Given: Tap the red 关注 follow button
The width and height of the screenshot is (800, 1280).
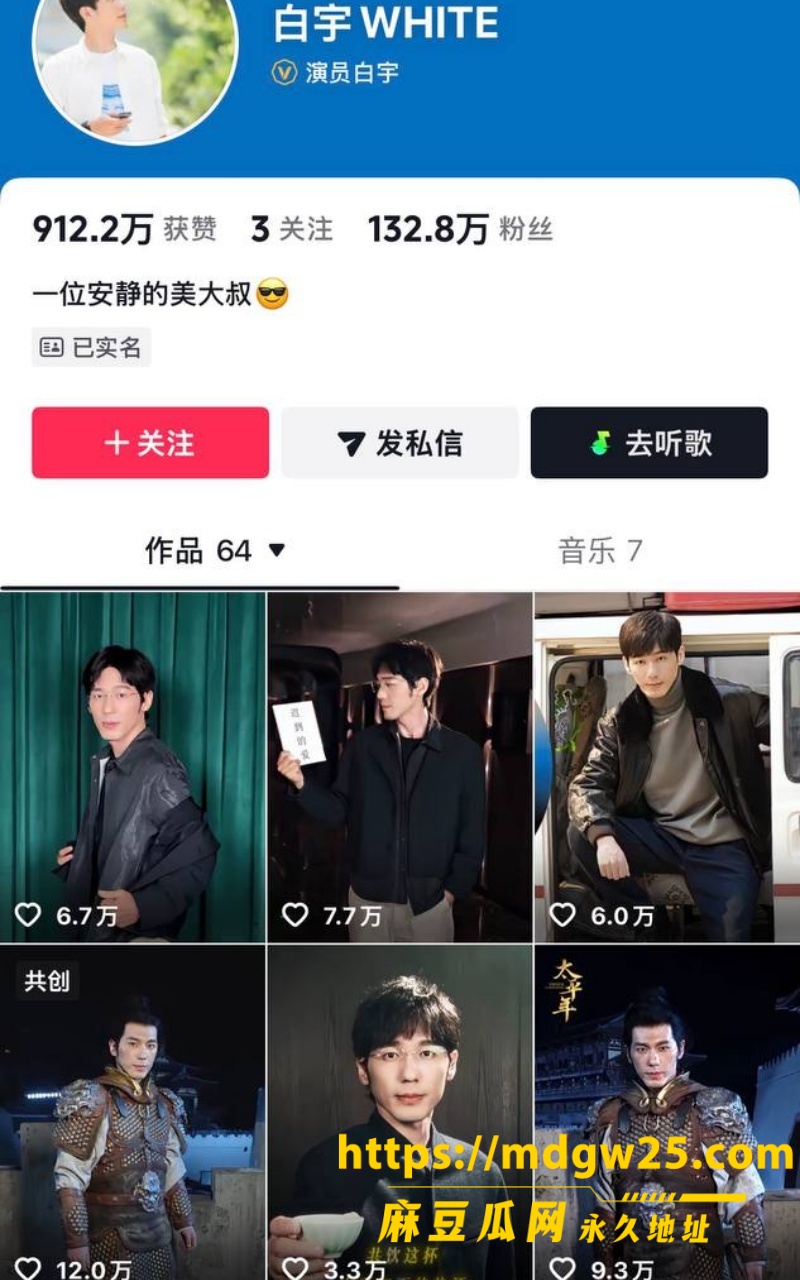Looking at the screenshot, I should (150, 443).
